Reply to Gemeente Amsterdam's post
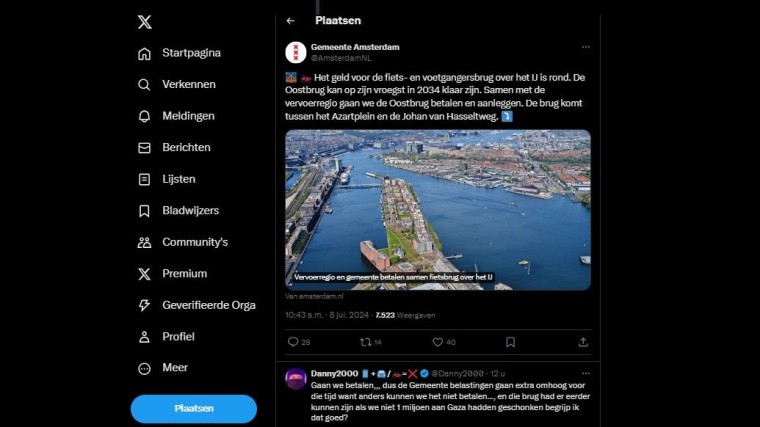Screen dimensions: 760x427 coord(293,342)
